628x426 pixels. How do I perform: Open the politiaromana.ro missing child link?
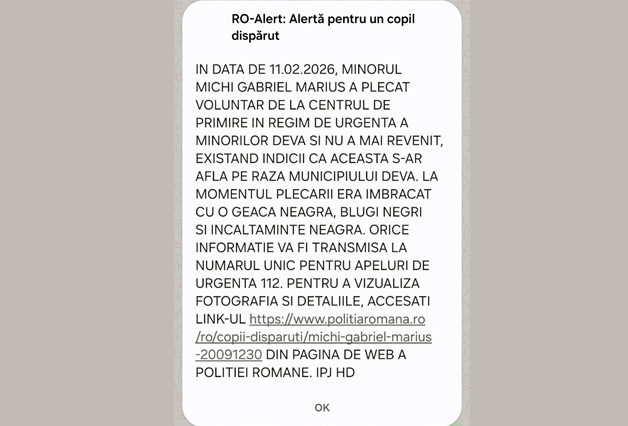click(314, 337)
